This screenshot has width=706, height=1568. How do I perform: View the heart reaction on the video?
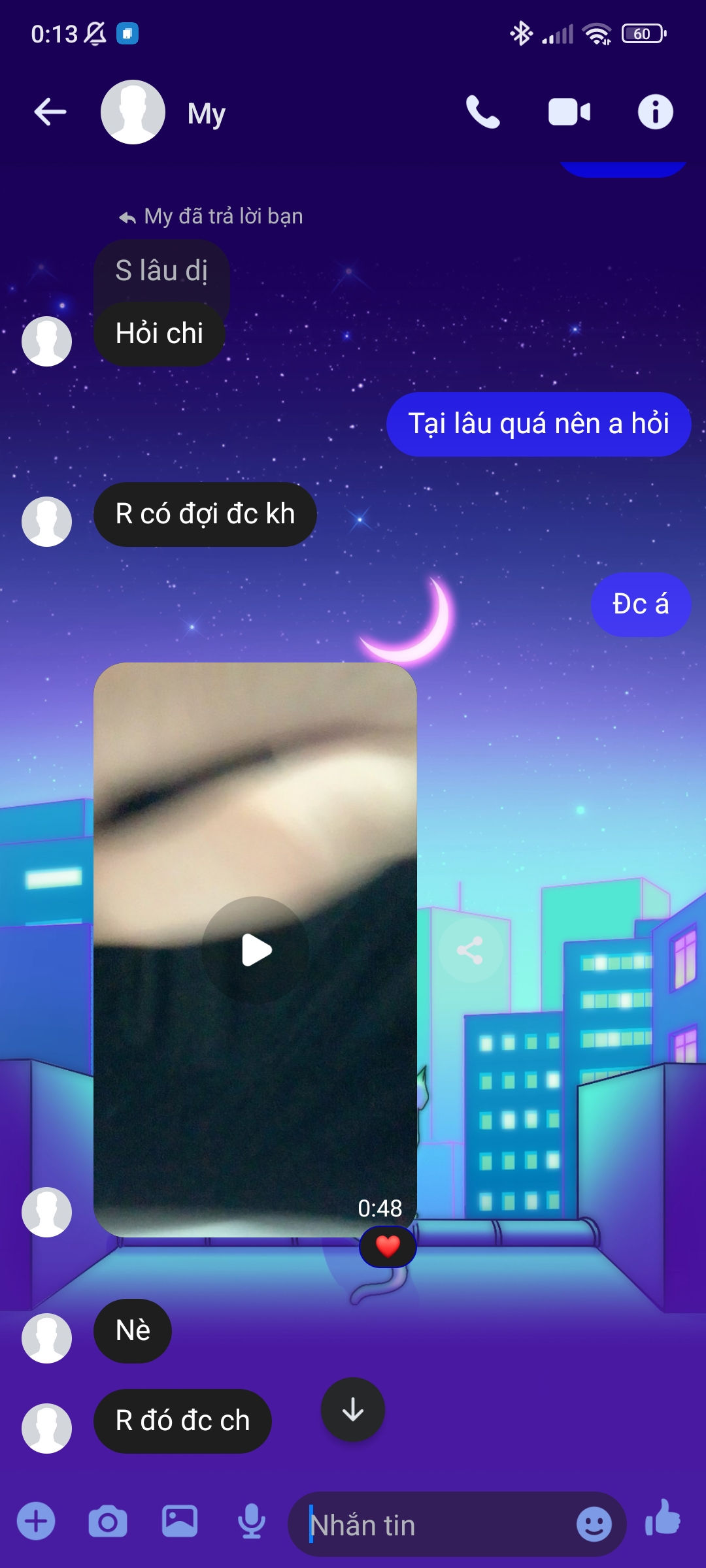pyautogui.click(x=388, y=1246)
